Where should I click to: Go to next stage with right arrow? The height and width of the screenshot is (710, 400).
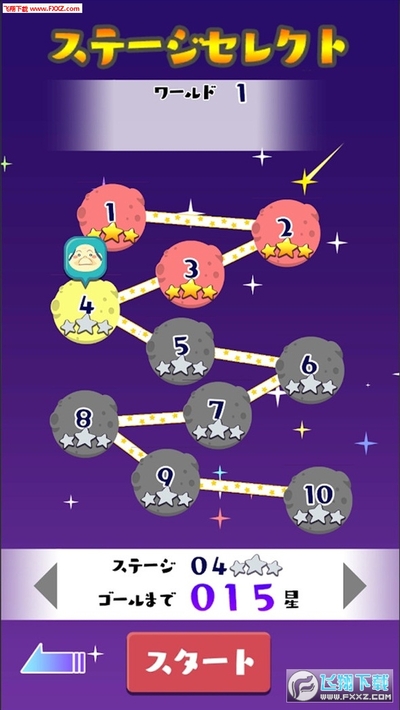point(354,585)
